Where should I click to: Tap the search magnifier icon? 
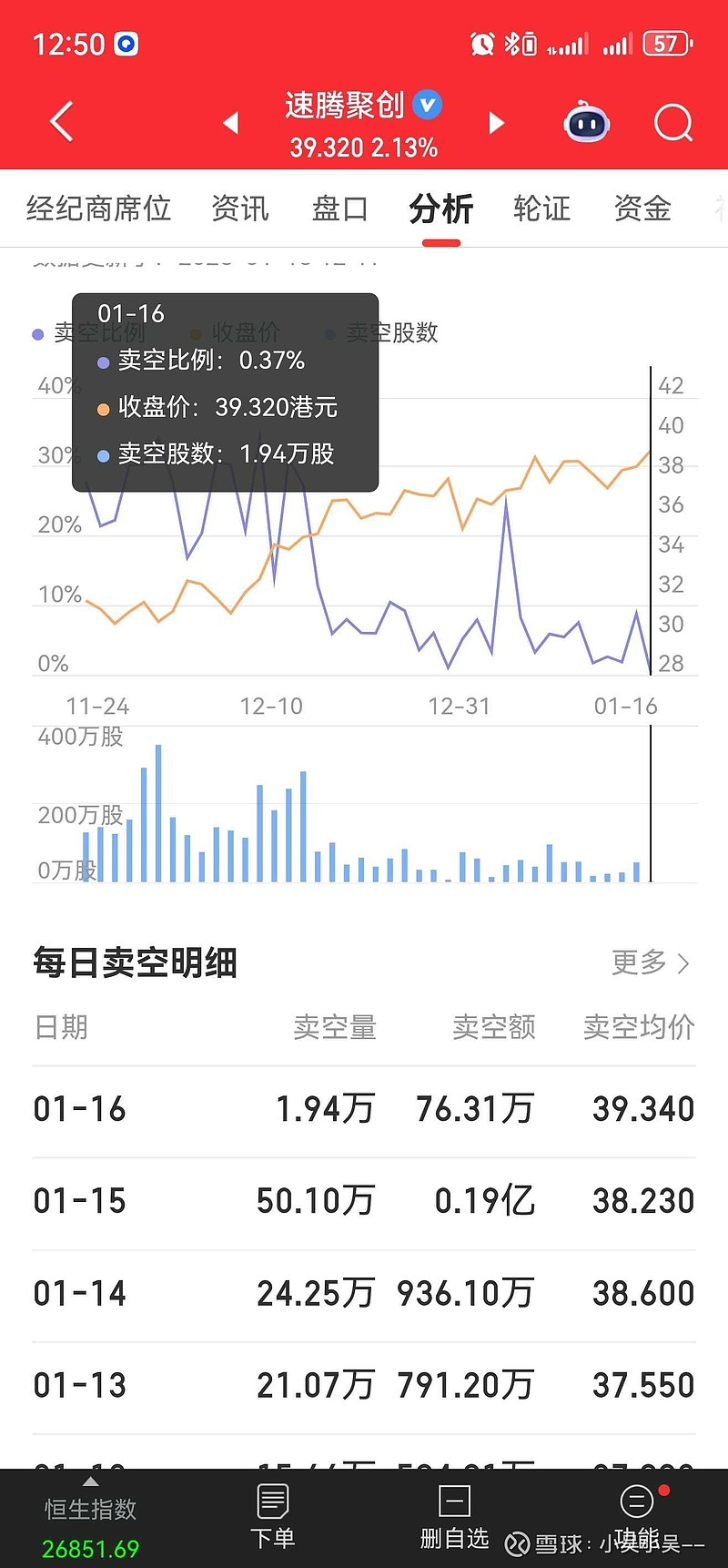(x=672, y=123)
